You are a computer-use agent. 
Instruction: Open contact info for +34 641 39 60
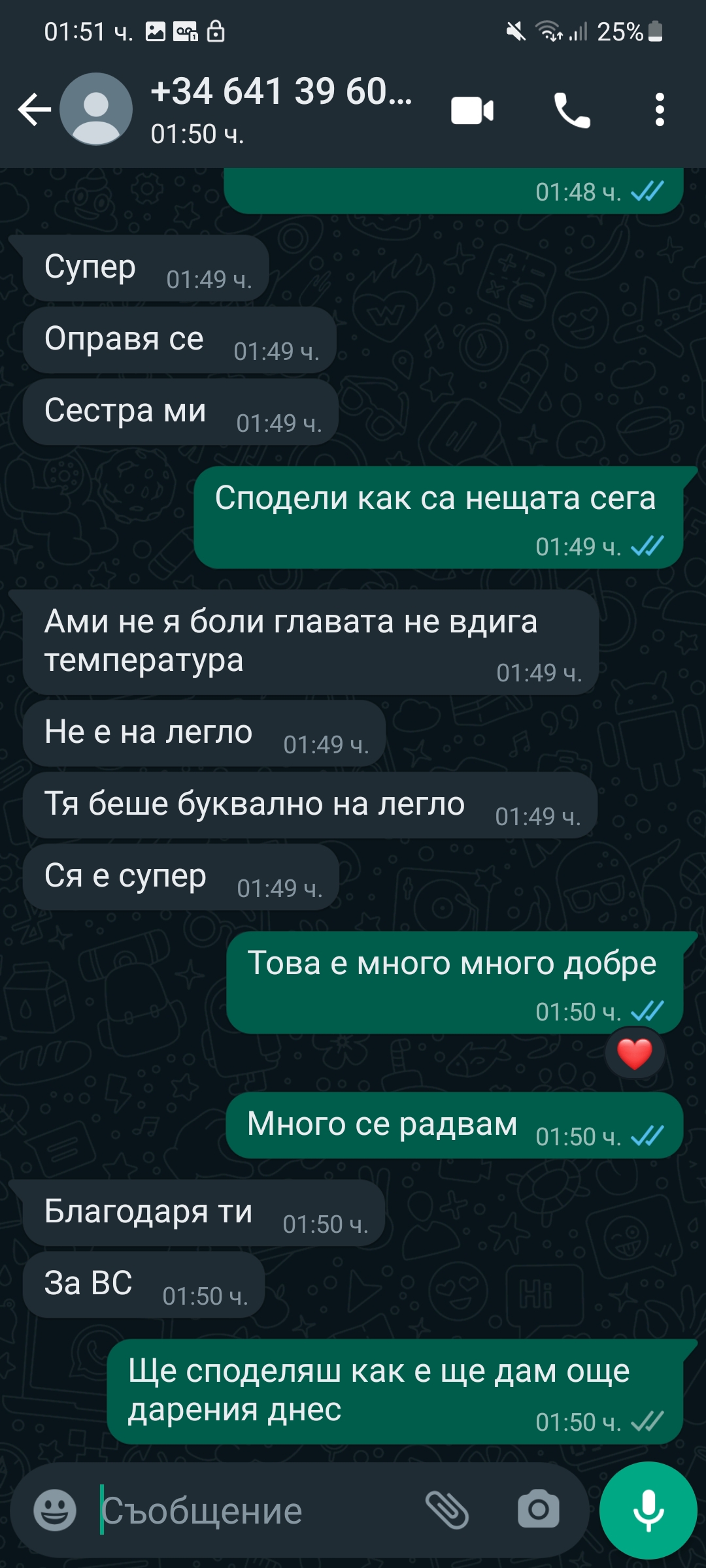pos(281,108)
